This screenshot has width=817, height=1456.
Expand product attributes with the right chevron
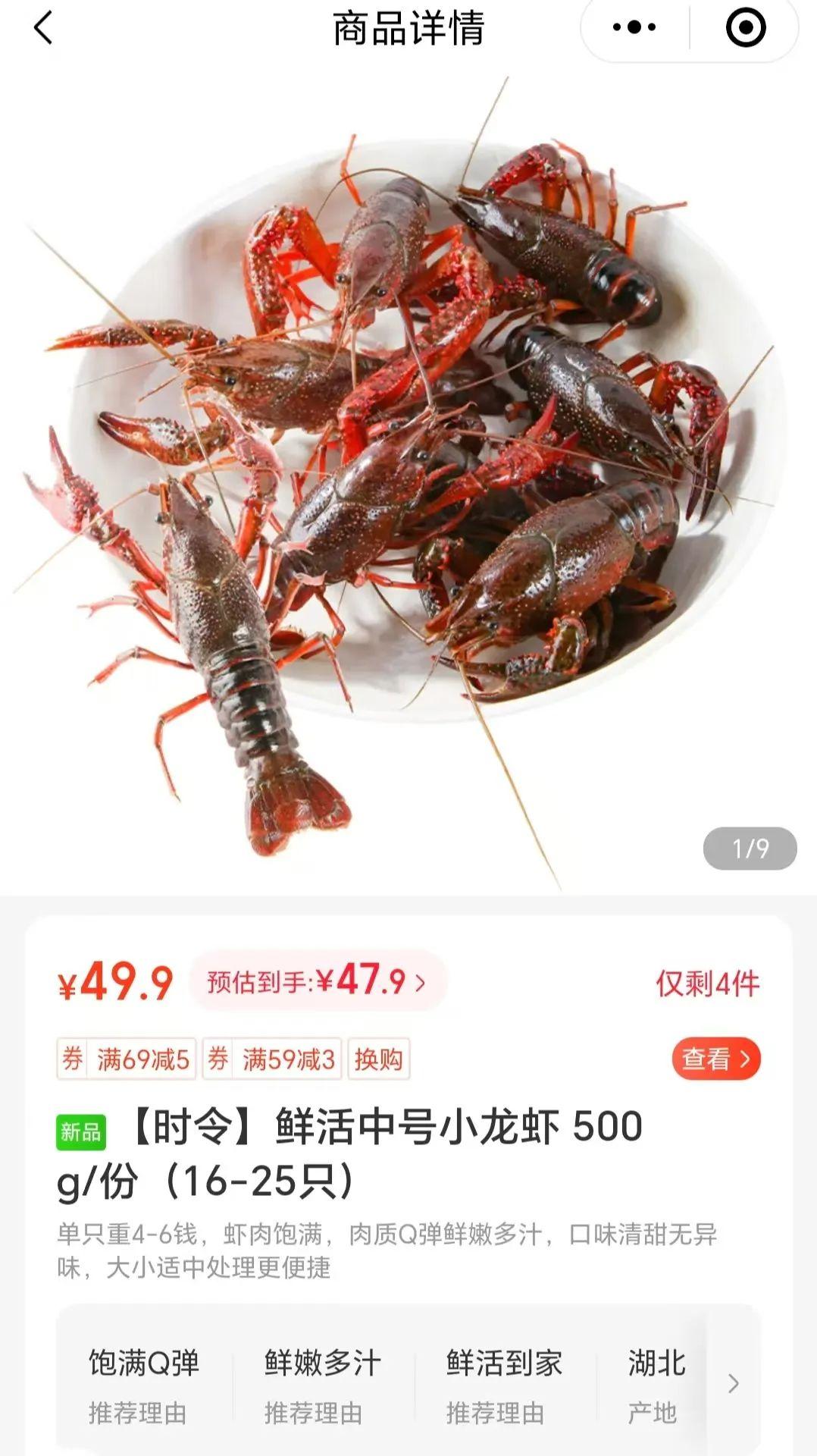coord(734,1383)
